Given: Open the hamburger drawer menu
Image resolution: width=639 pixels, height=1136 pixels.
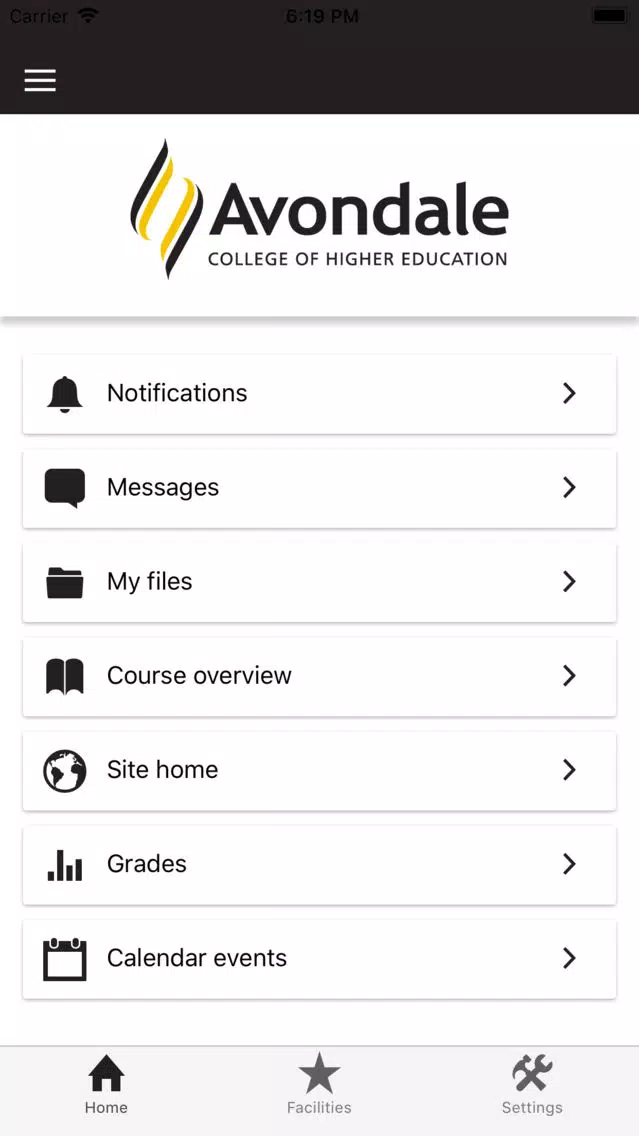Looking at the screenshot, I should [x=40, y=80].
